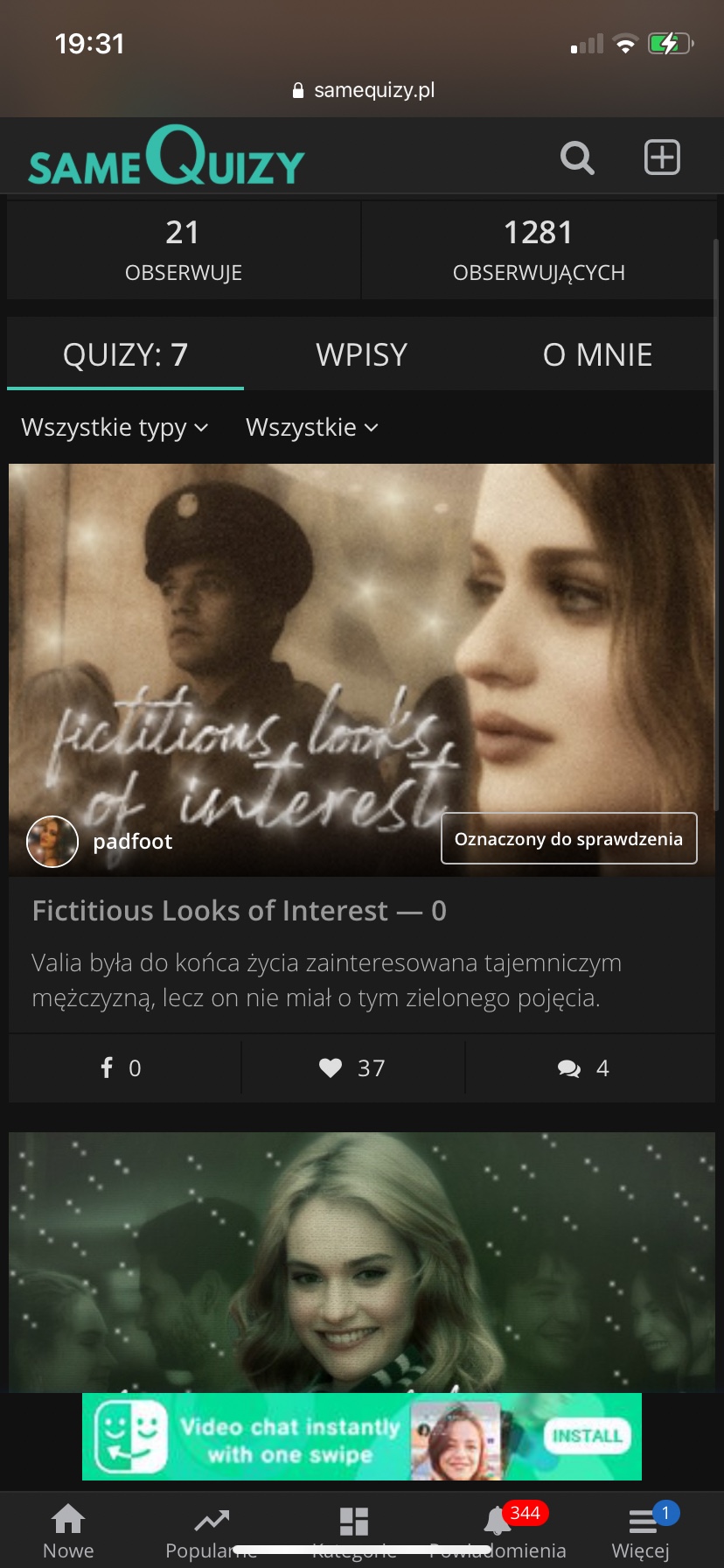Tap the Oznaczony do sprawdzenia badge
The width and height of the screenshot is (724, 1568).
click(x=568, y=838)
